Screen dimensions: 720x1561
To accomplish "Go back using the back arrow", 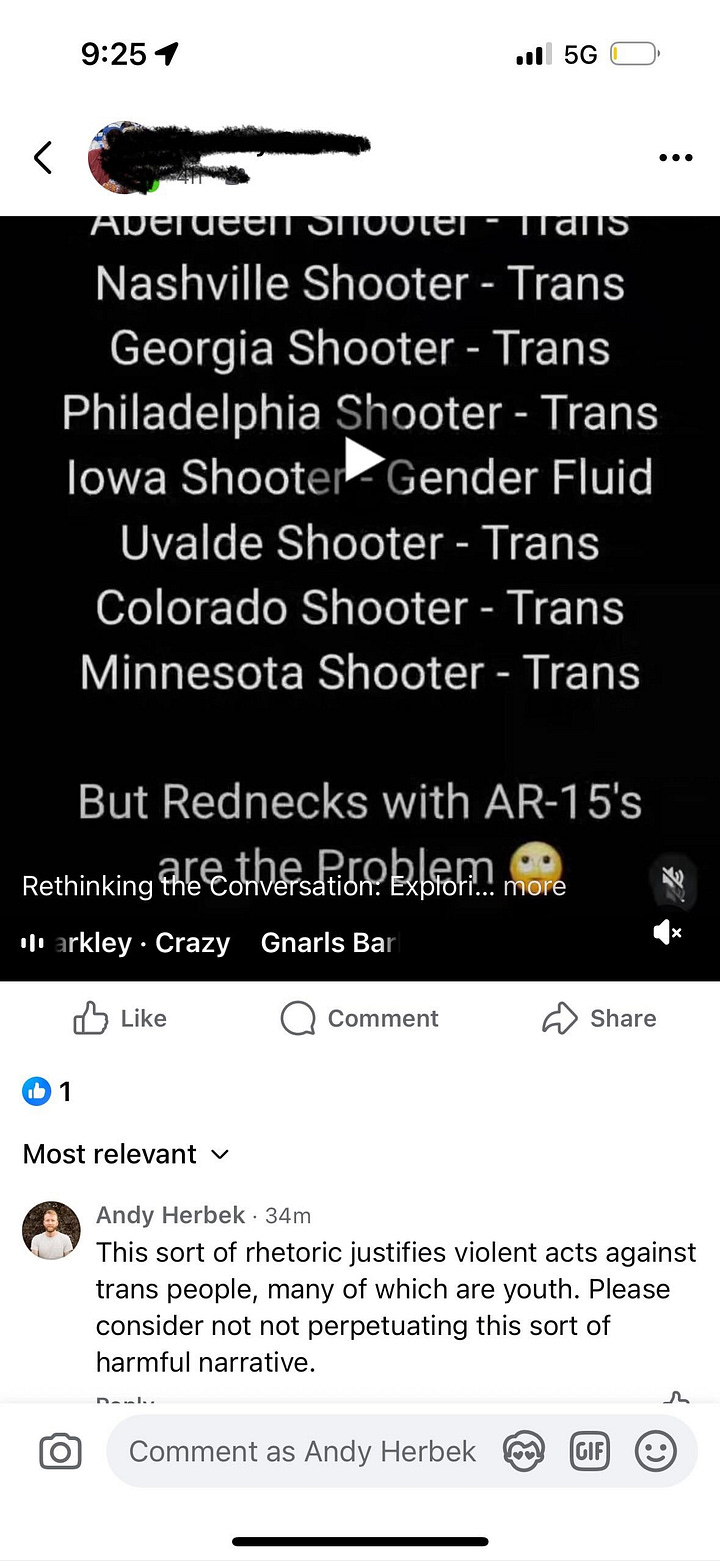I will tap(42, 158).
